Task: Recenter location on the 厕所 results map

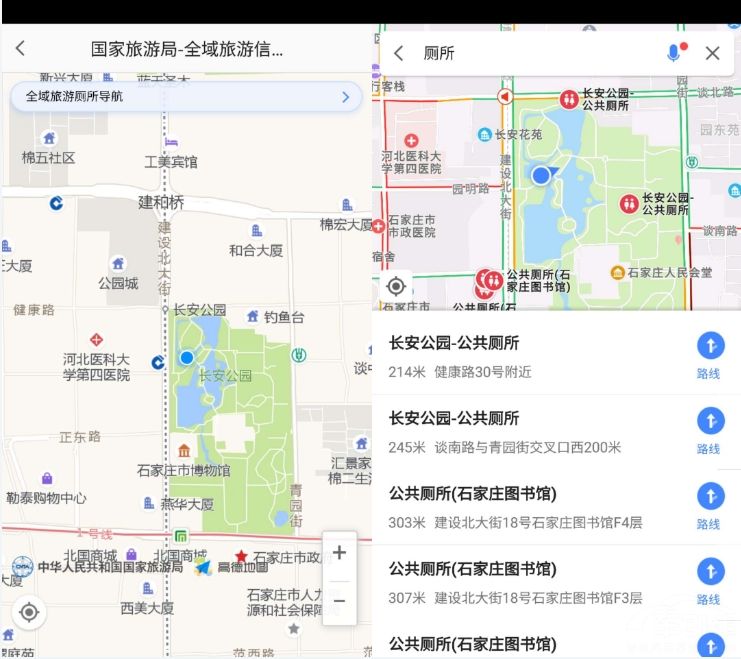Action: point(396,286)
